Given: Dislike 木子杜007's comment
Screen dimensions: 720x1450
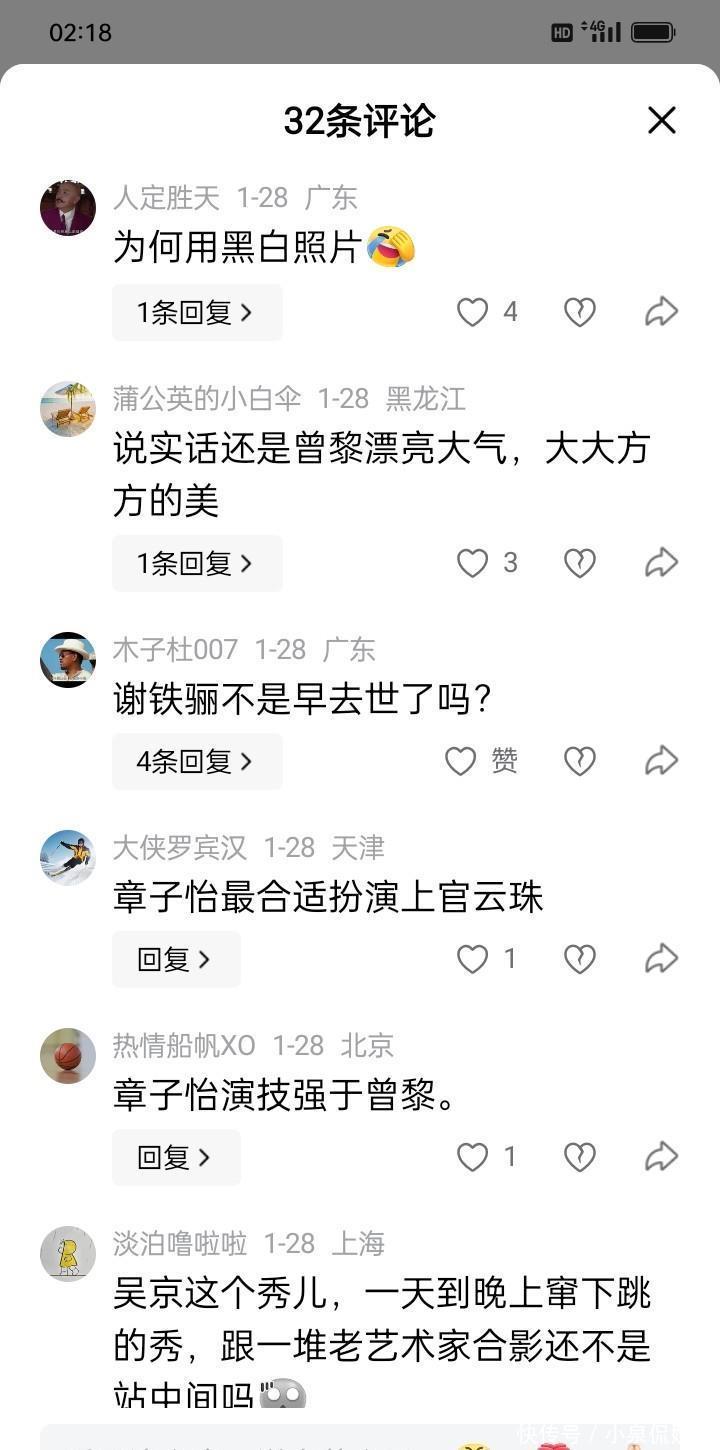Looking at the screenshot, I should pos(580,761).
